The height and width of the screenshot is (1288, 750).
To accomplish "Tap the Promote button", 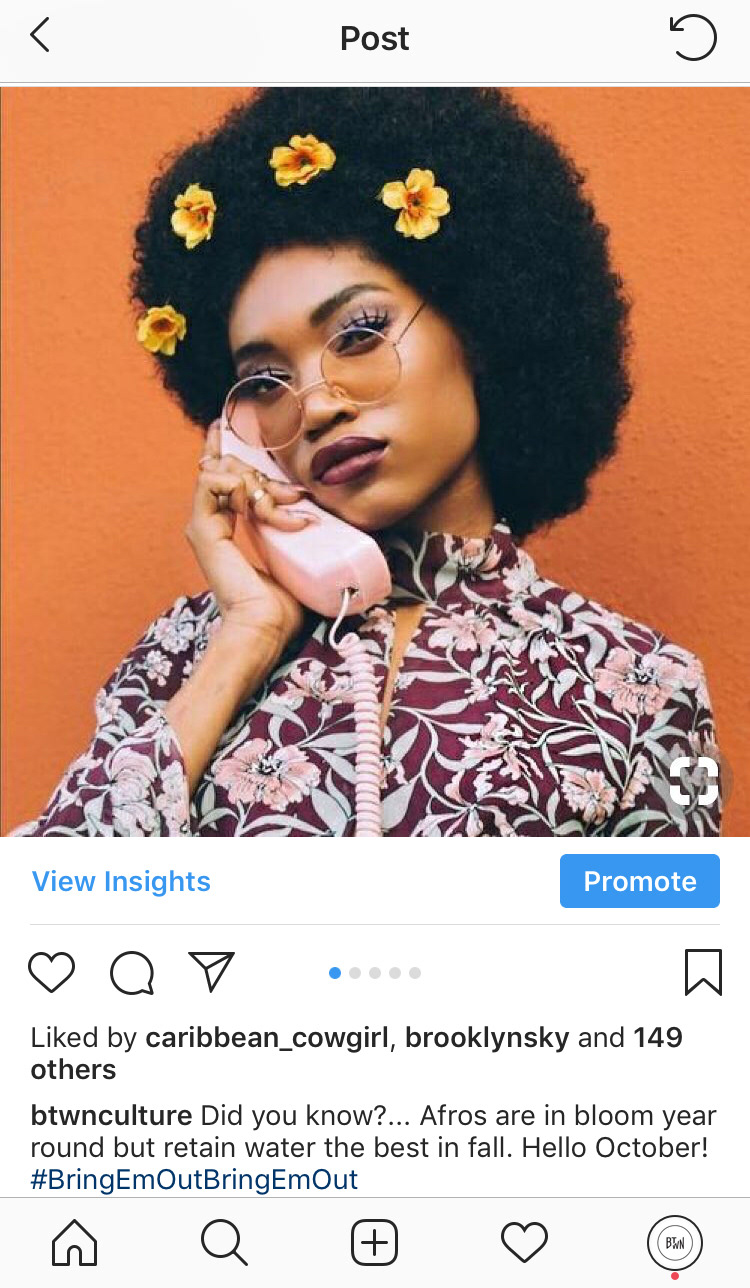I will tap(639, 881).
